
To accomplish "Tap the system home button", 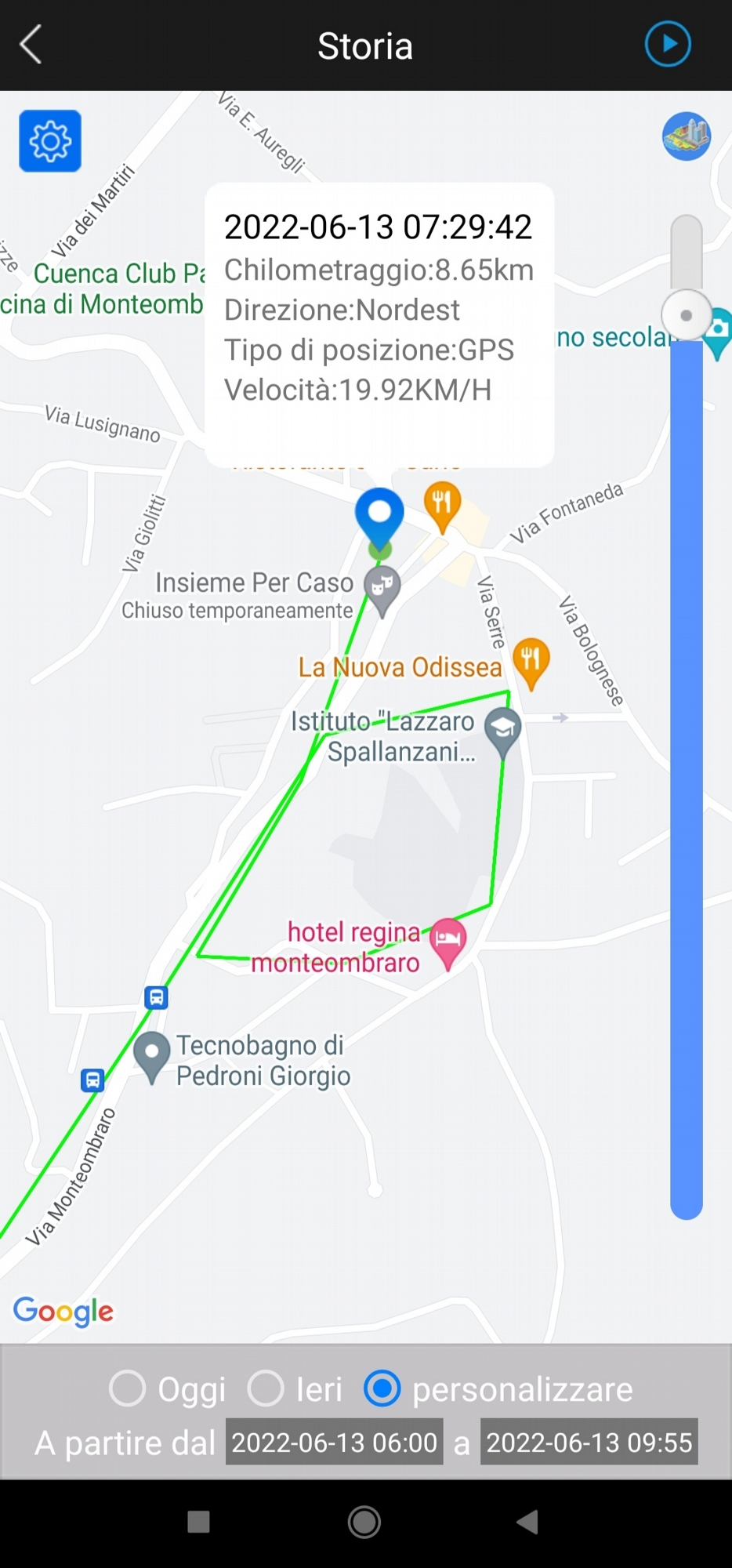I will tap(364, 1522).
